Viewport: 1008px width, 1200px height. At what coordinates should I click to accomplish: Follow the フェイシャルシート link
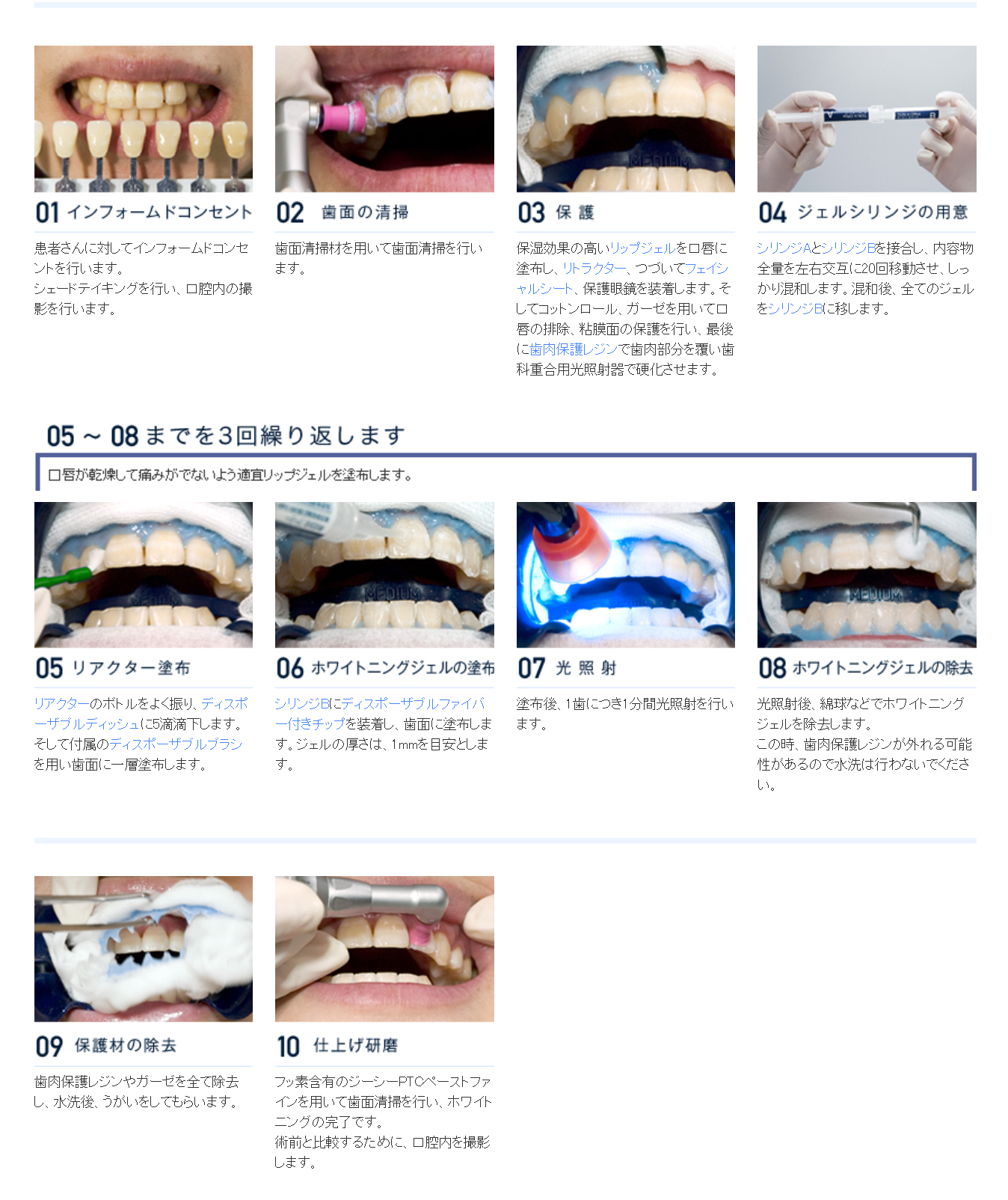coord(706,269)
